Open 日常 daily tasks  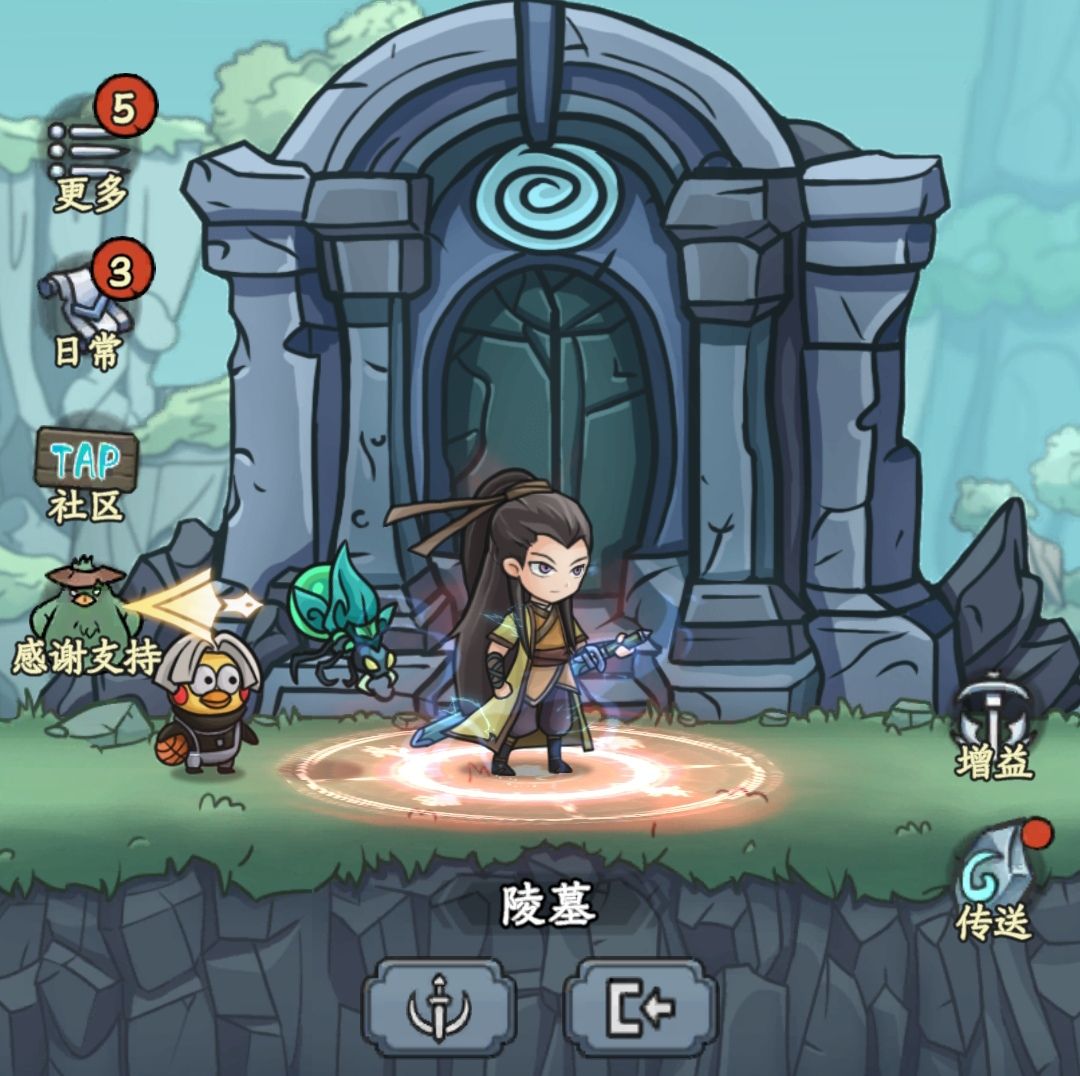point(88,305)
